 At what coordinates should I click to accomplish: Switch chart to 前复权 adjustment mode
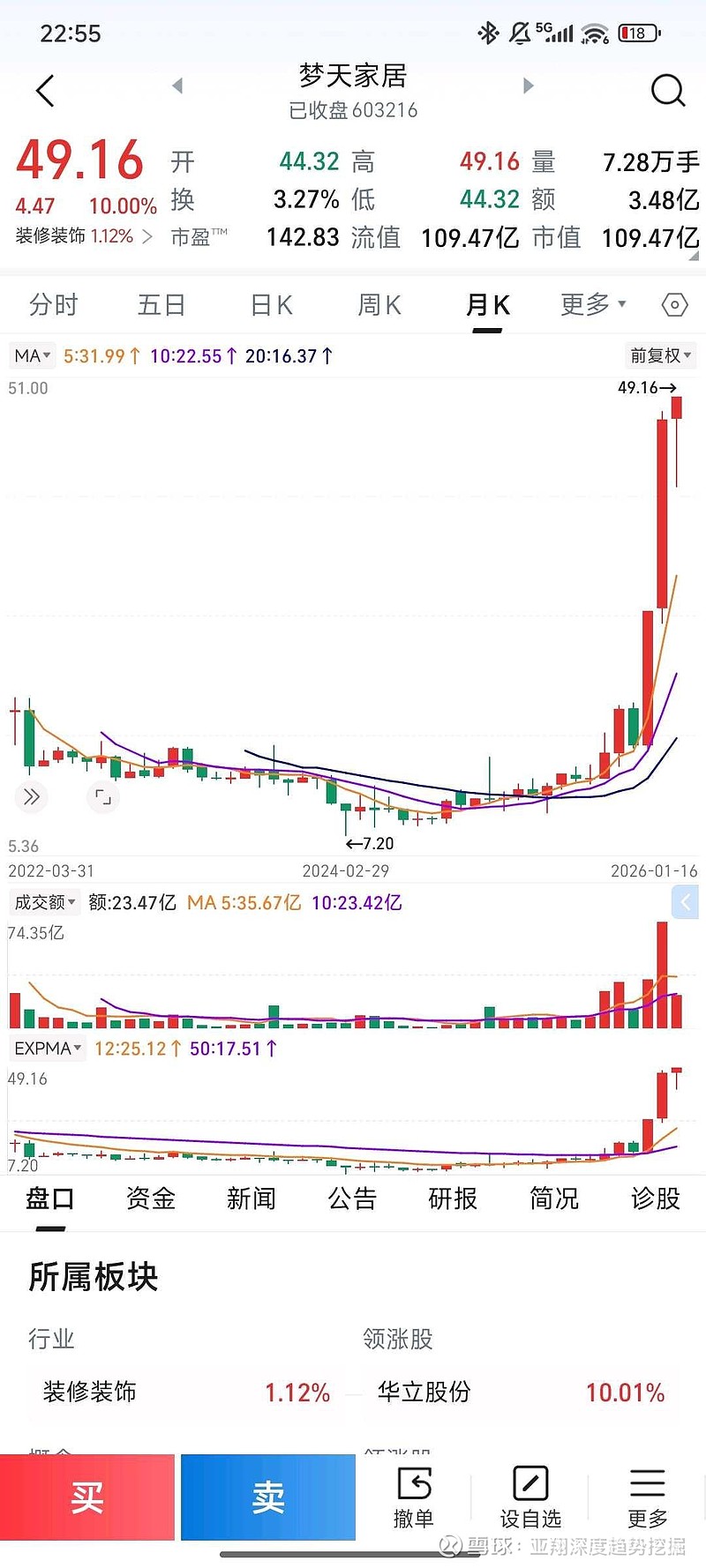tap(659, 355)
